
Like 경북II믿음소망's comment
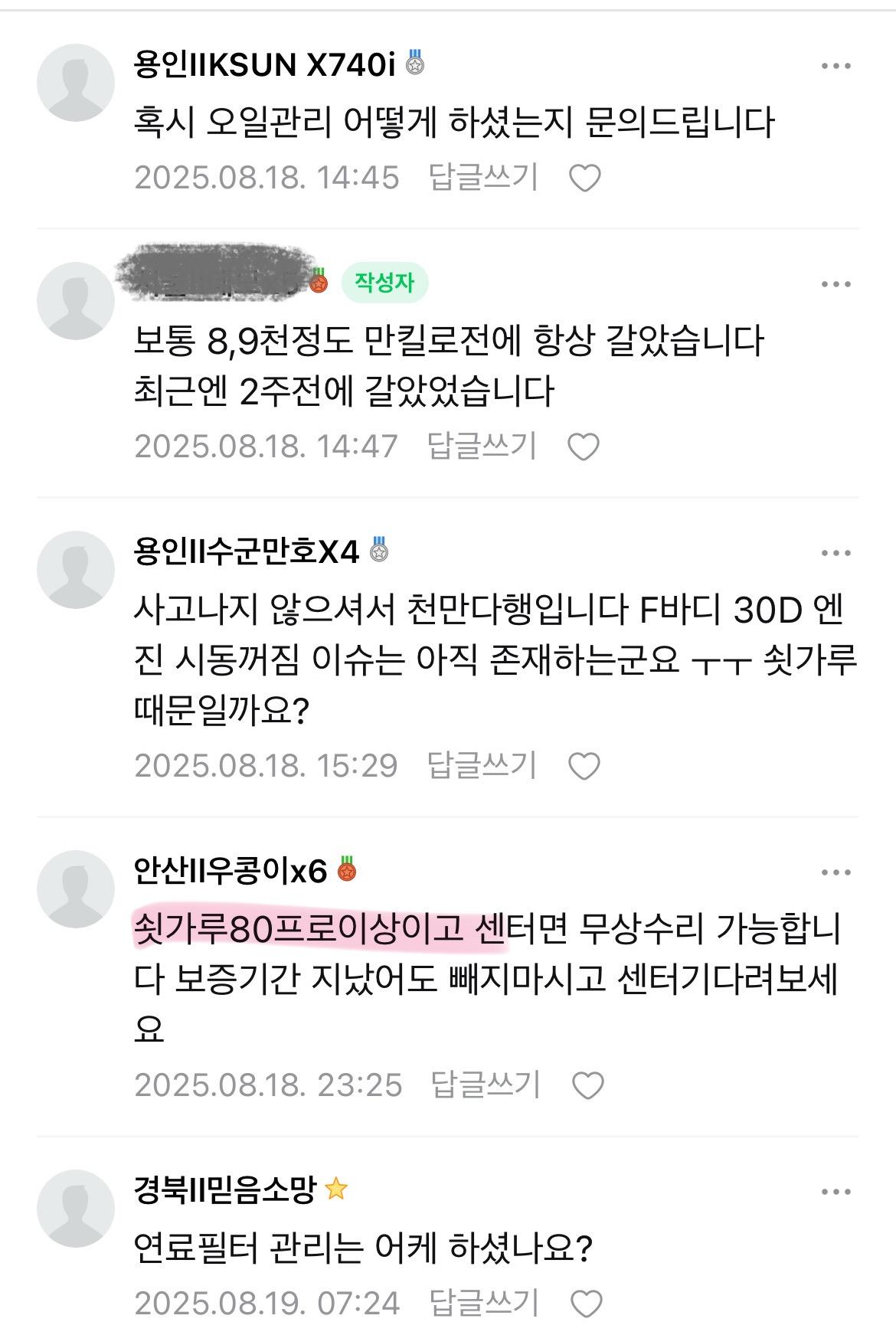point(587,1304)
